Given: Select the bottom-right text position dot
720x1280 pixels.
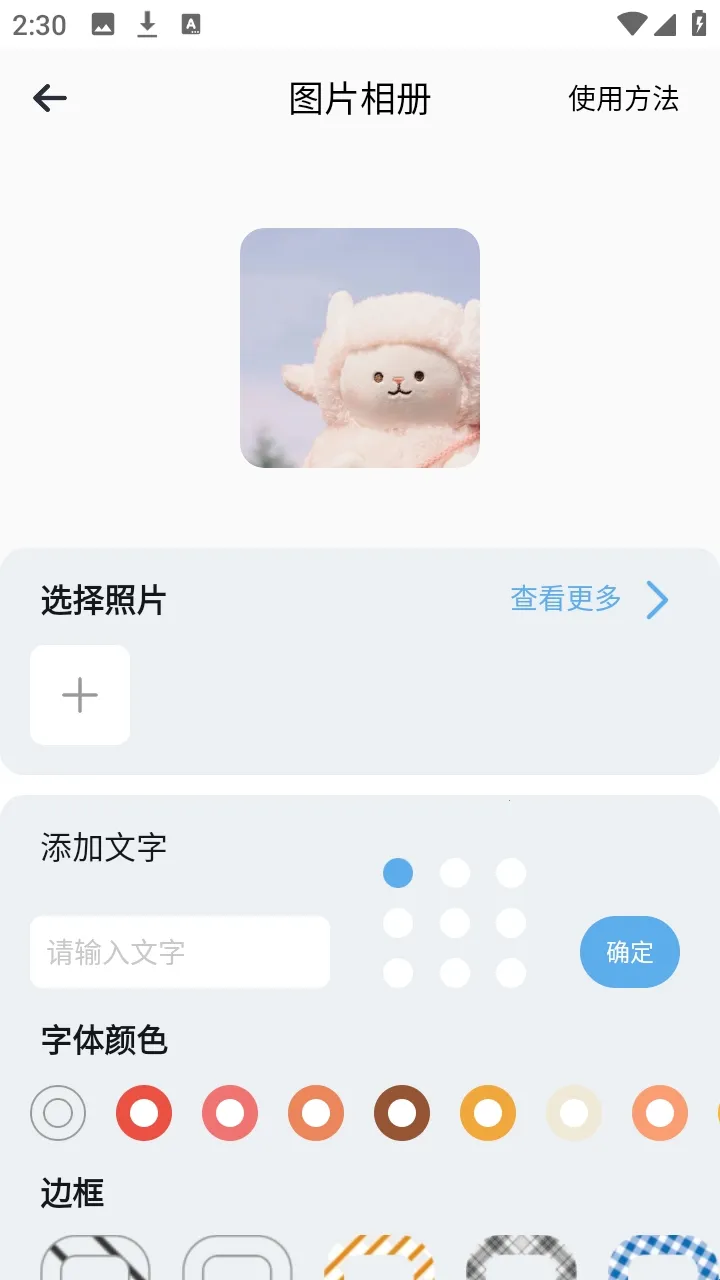Looking at the screenshot, I should click(511, 972).
